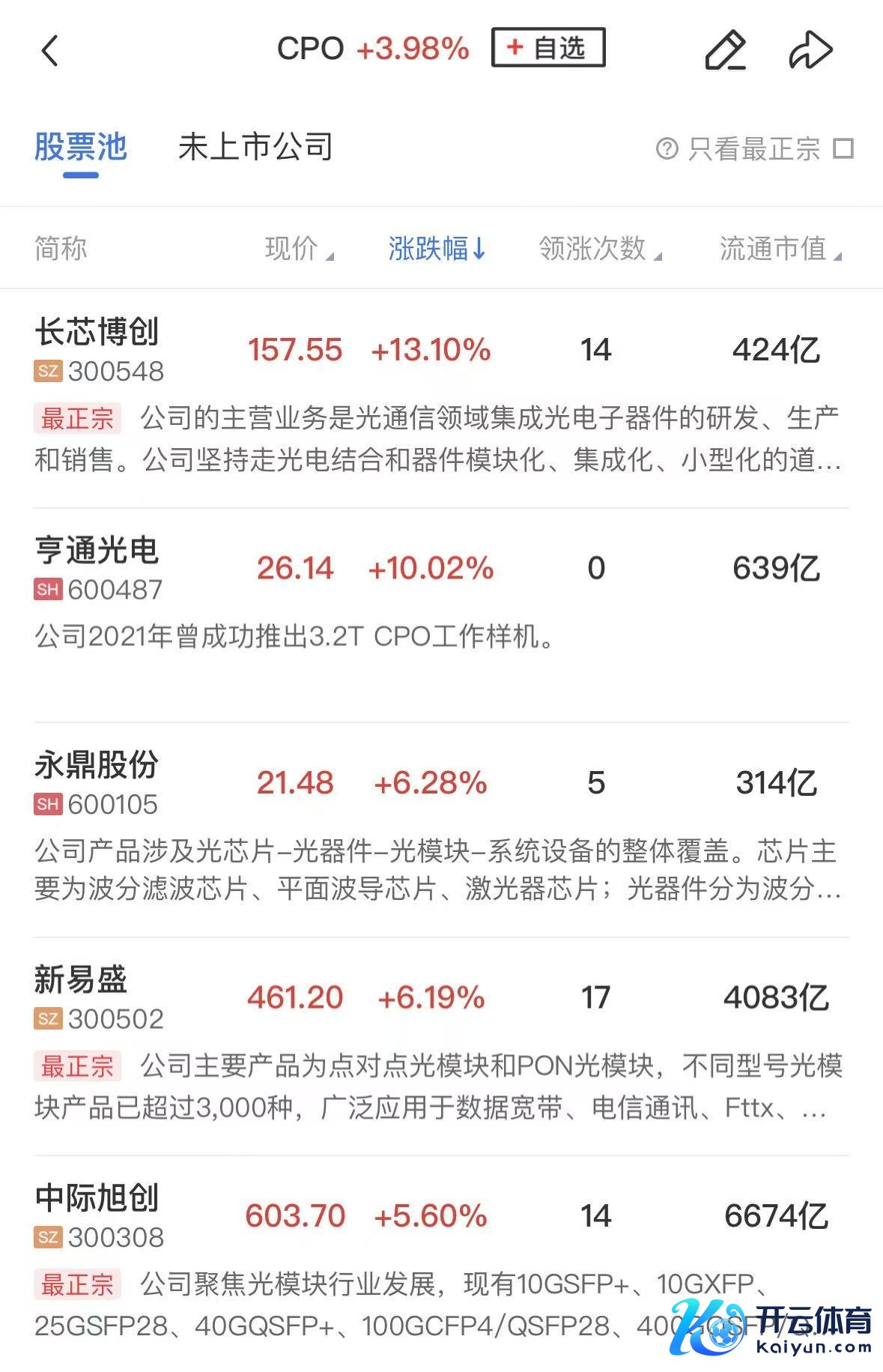Open the 只看最正宗 help question mark
The height and width of the screenshot is (1372, 883).
667,148
